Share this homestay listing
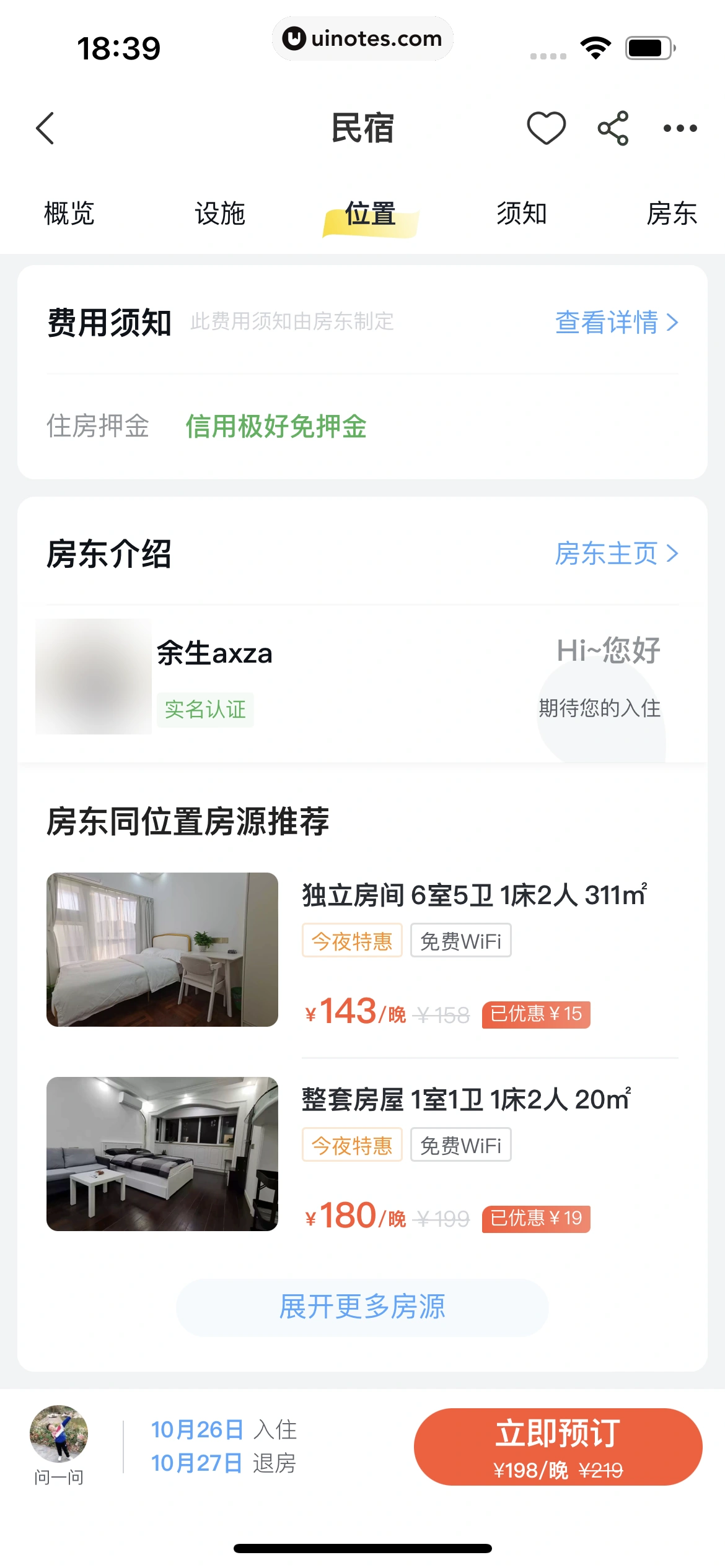 613,128
